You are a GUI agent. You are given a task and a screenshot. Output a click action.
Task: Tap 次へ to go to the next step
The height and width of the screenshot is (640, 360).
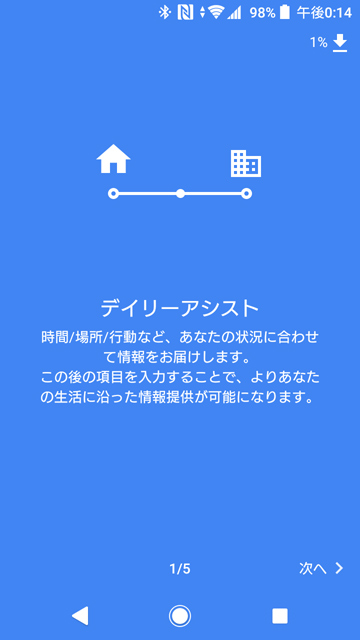[x=321, y=568]
